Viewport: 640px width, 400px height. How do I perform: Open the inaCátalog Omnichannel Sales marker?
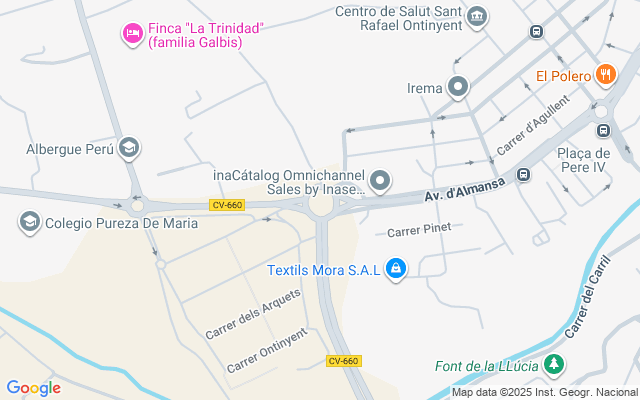pos(380,181)
